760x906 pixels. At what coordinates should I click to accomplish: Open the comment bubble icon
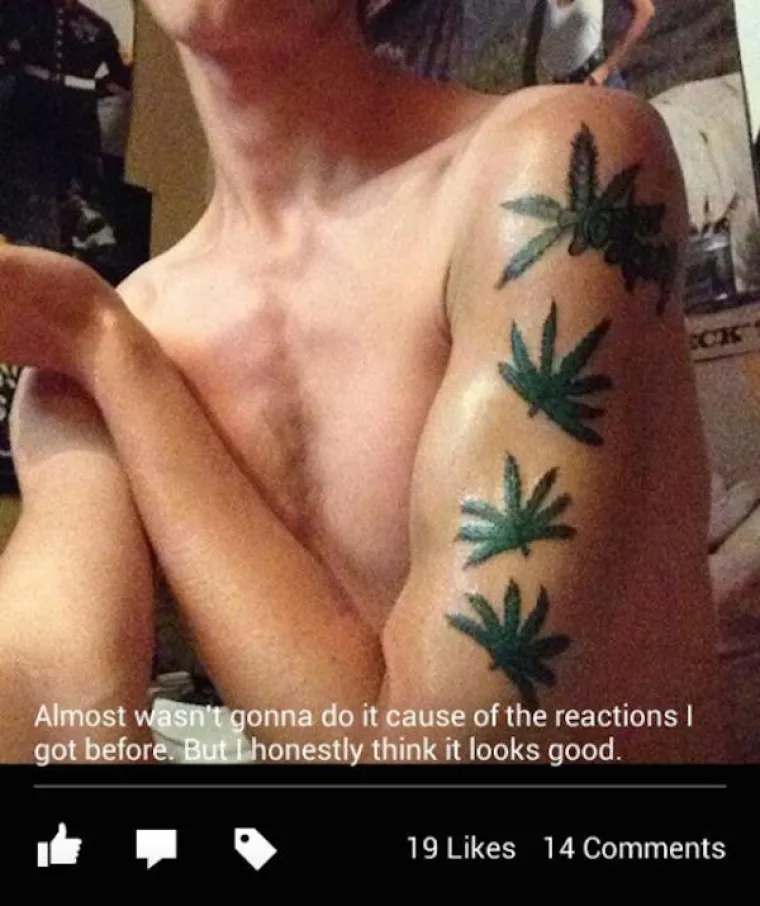[x=156, y=848]
